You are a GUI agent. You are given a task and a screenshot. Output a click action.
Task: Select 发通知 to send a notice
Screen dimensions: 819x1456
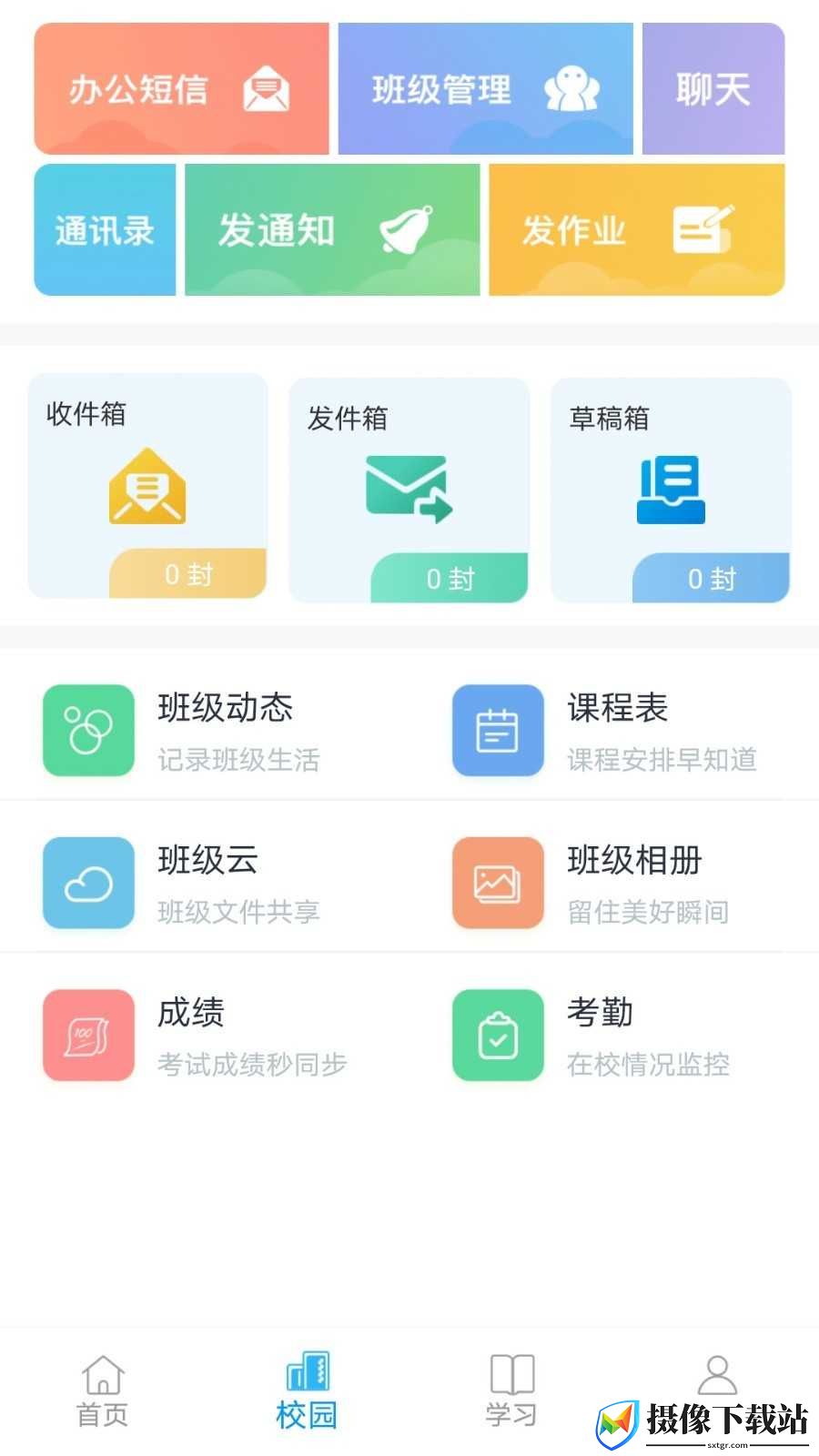click(x=332, y=229)
